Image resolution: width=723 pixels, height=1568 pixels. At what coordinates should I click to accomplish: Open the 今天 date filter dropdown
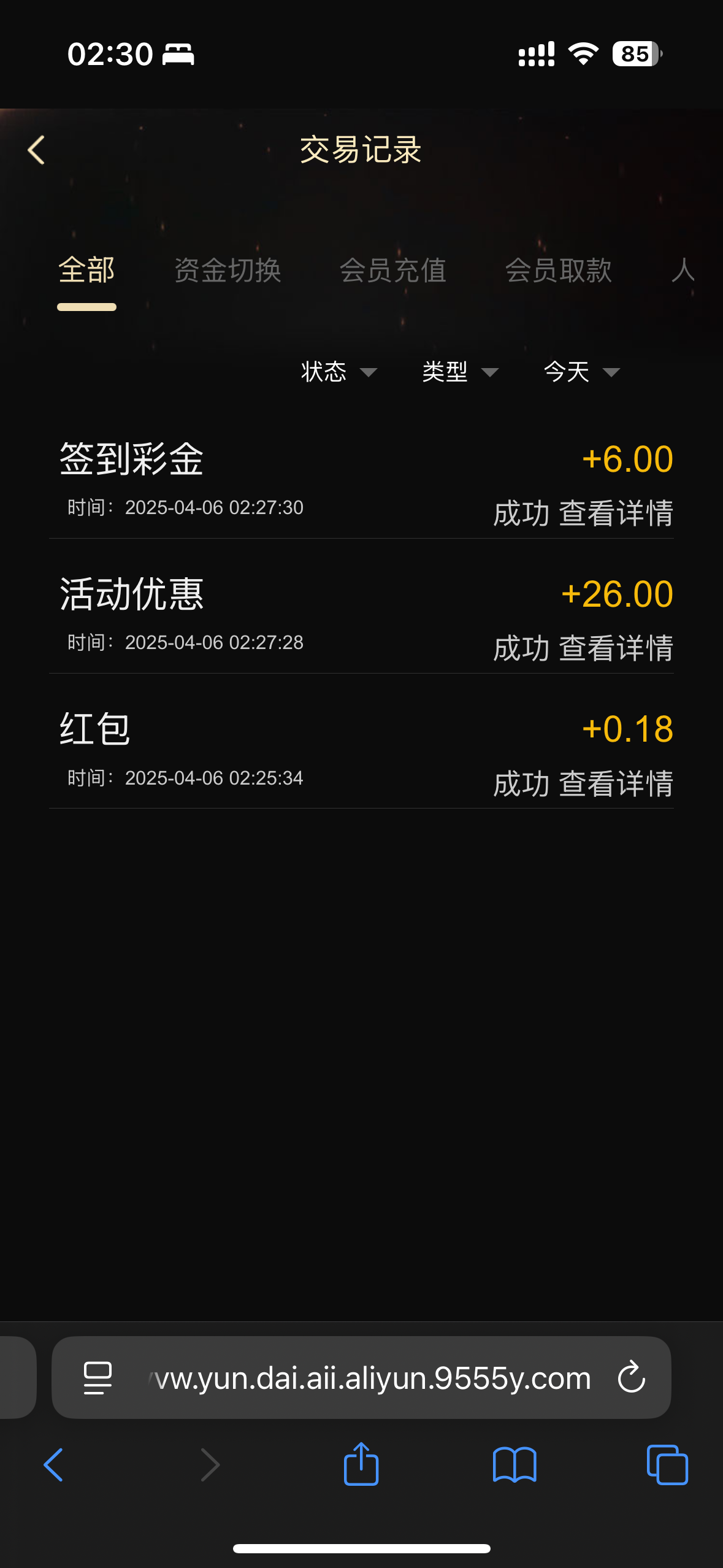tap(581, 372)
